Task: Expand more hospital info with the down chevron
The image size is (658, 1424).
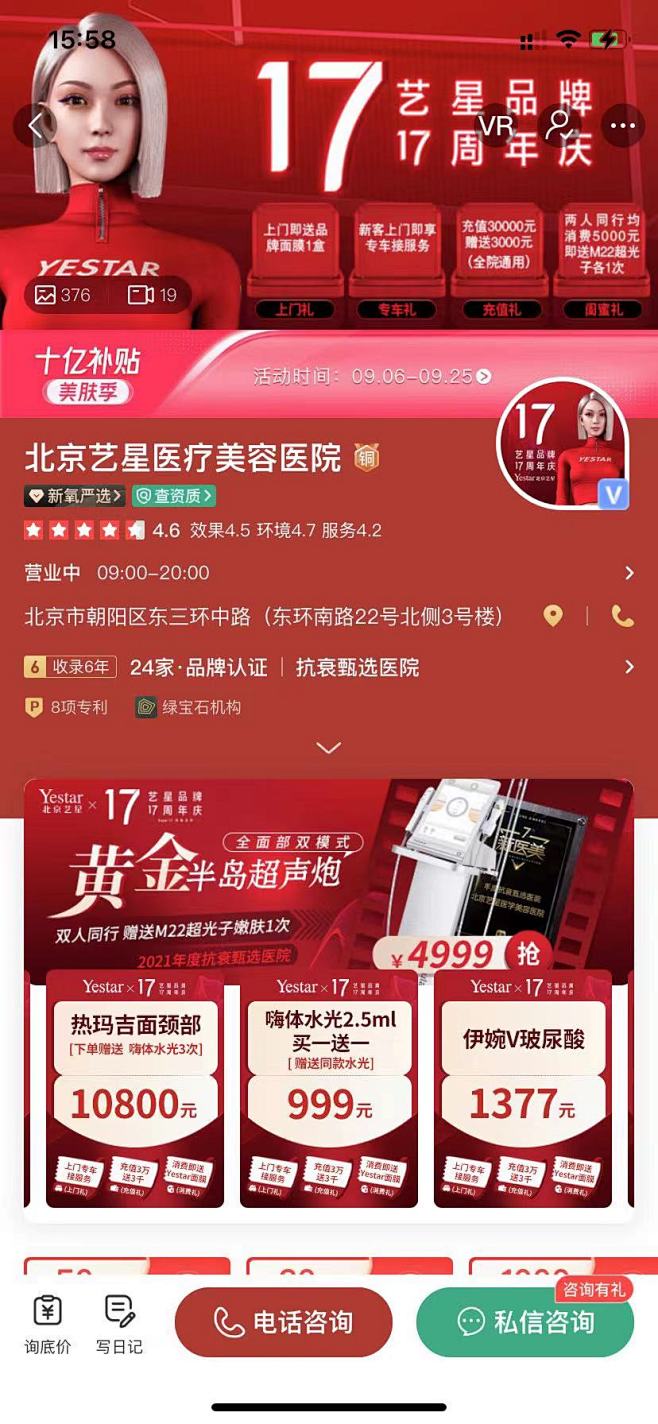Action: coord(328,747)
